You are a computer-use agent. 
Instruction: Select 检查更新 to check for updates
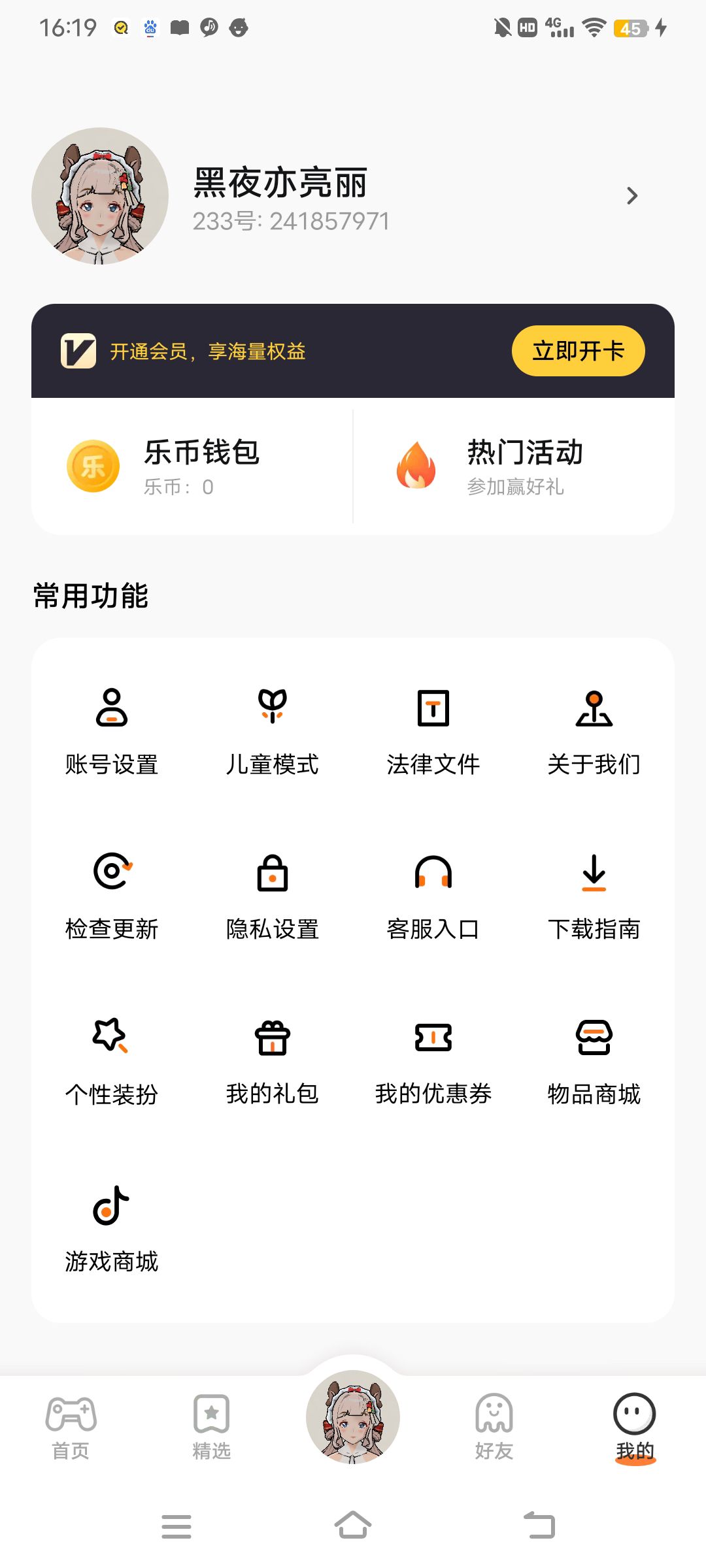pyautogui.click(x=112, y=895)
